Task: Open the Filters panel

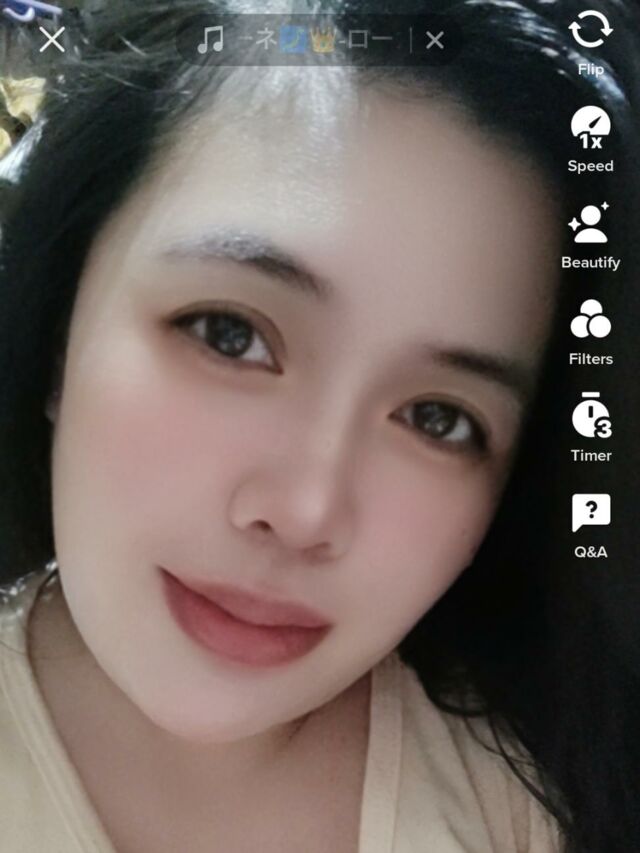Action: [x=590, y=328]
